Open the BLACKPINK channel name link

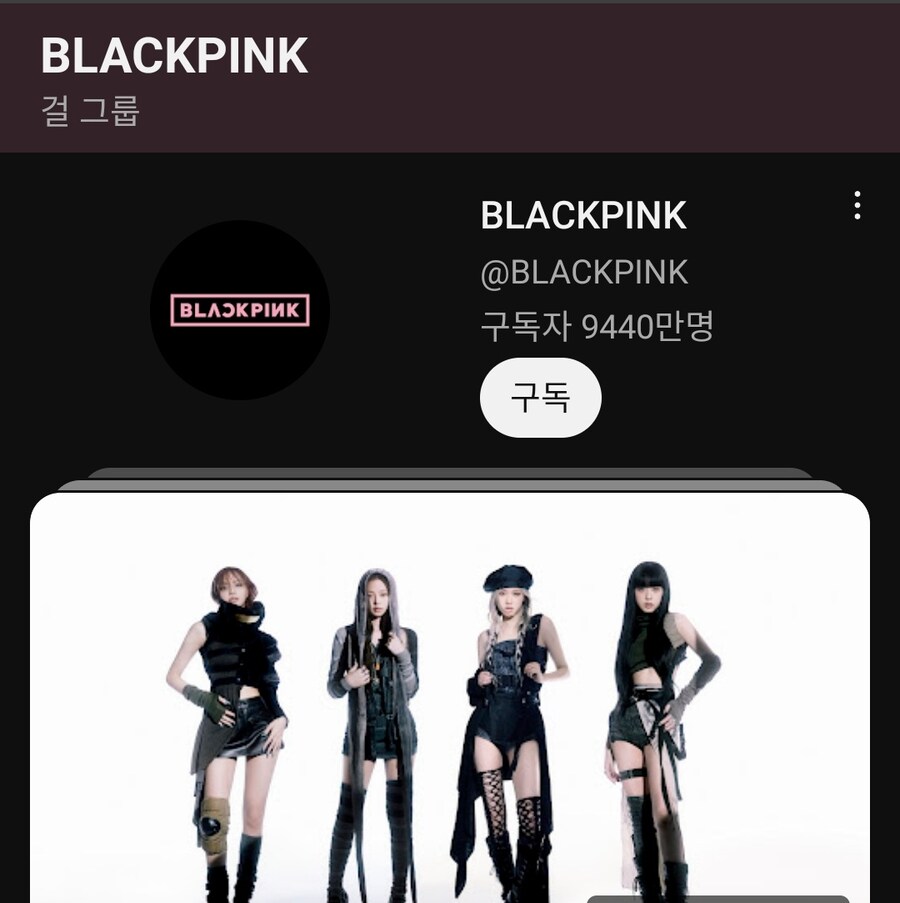tap(583, 216)
